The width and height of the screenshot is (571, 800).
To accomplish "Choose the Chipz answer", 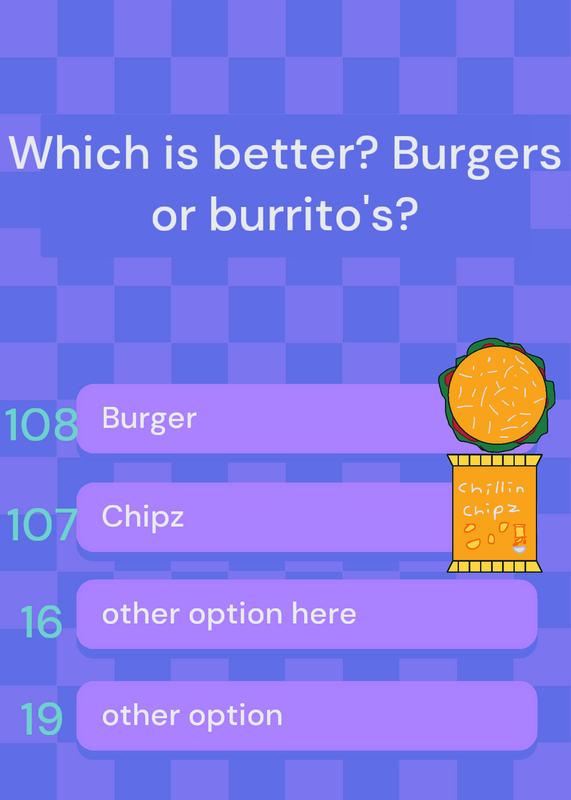I will click(307, 517).
